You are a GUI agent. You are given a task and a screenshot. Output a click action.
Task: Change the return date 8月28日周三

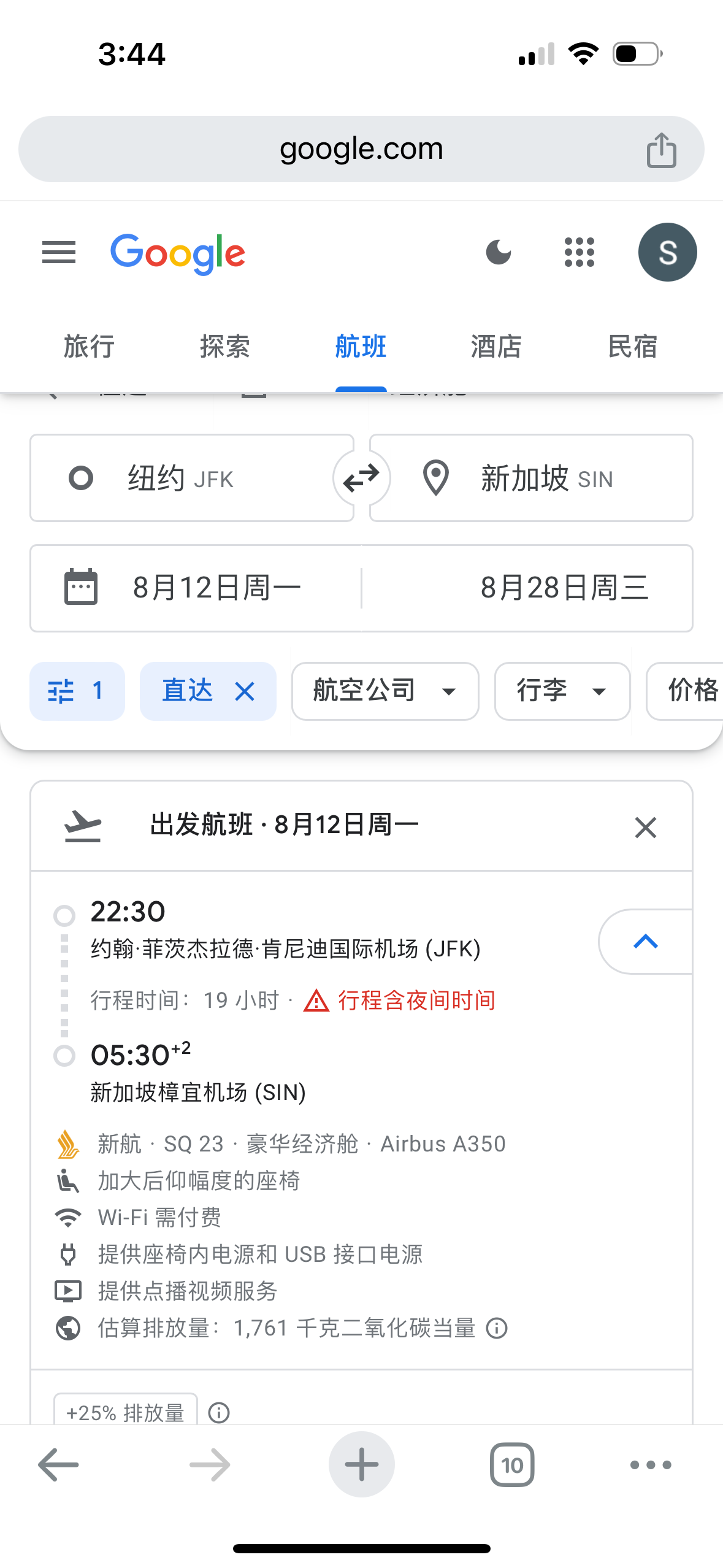coord(527,588)
